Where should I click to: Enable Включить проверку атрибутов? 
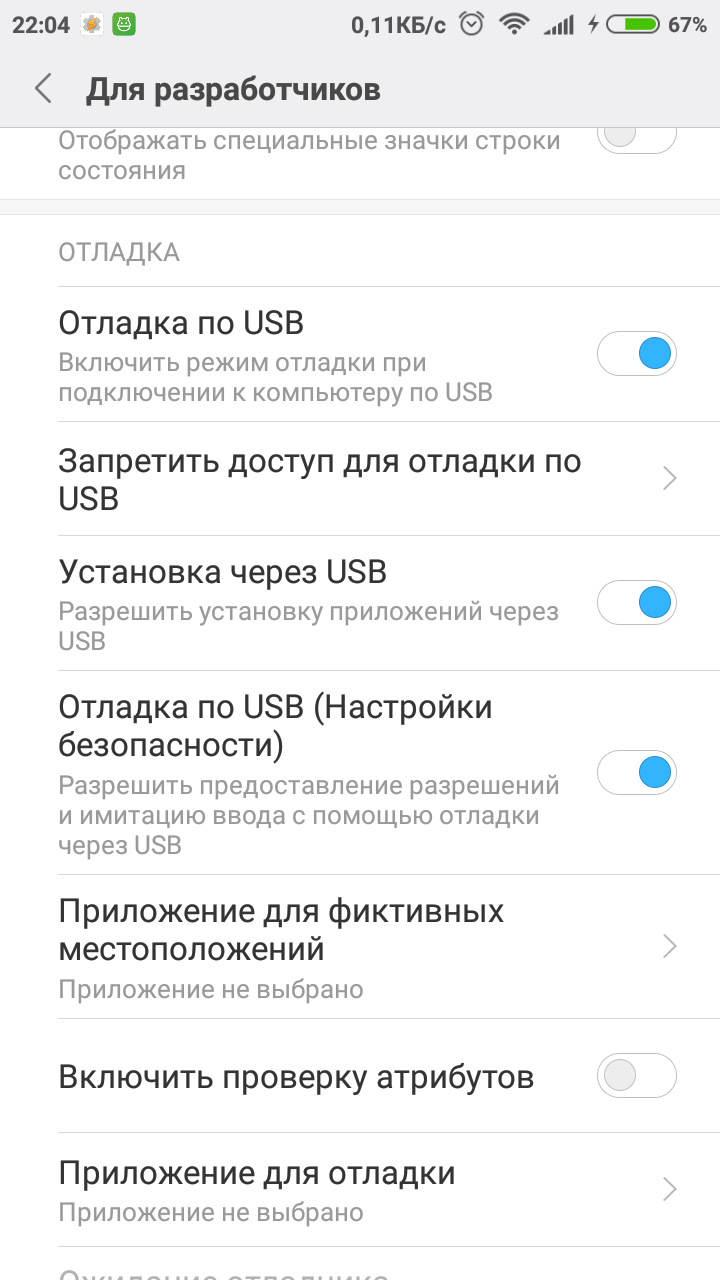pyautogui.click(x=636, y=1076)
